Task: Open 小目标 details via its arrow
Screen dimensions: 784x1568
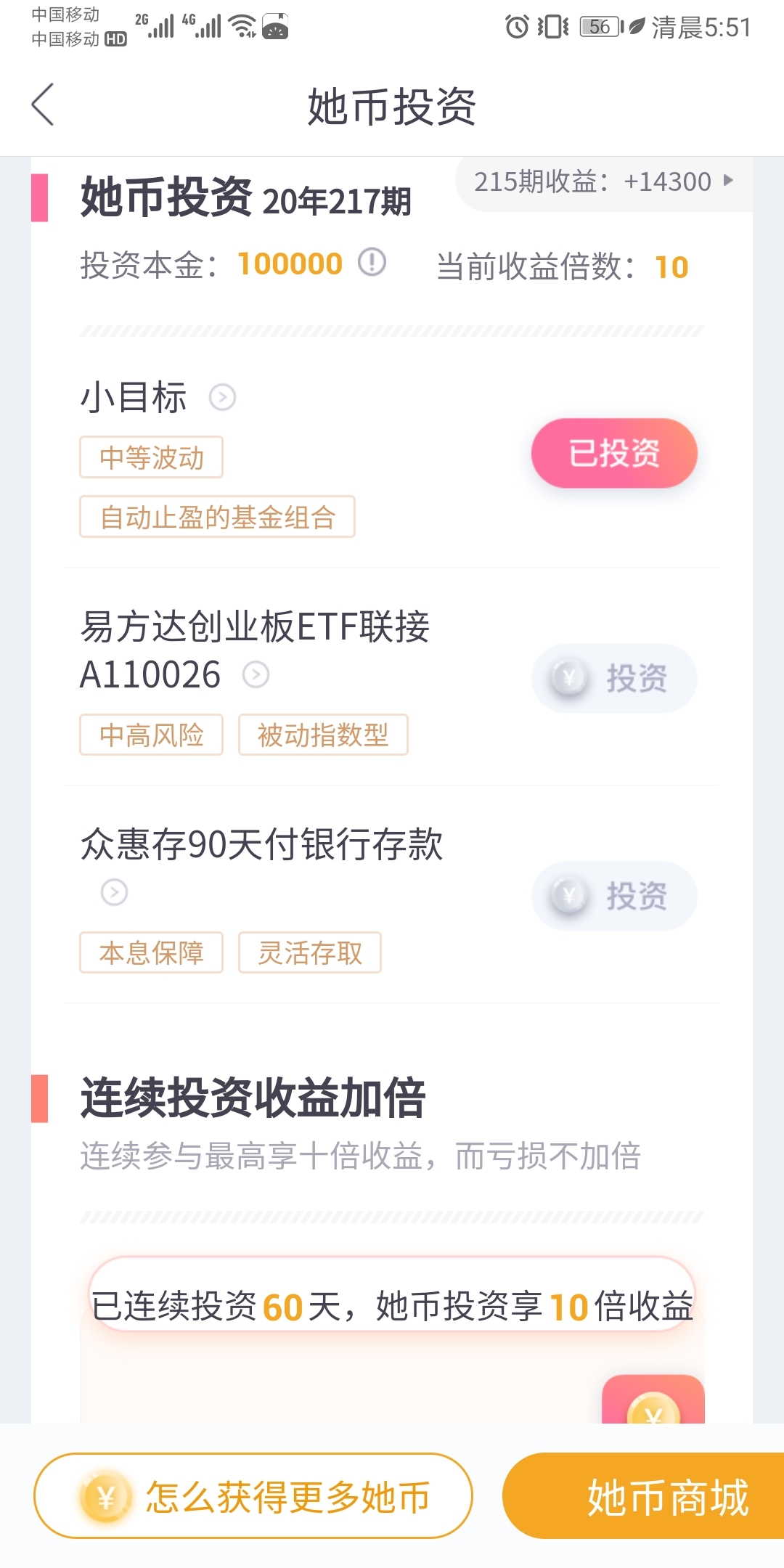Action: 222,397
